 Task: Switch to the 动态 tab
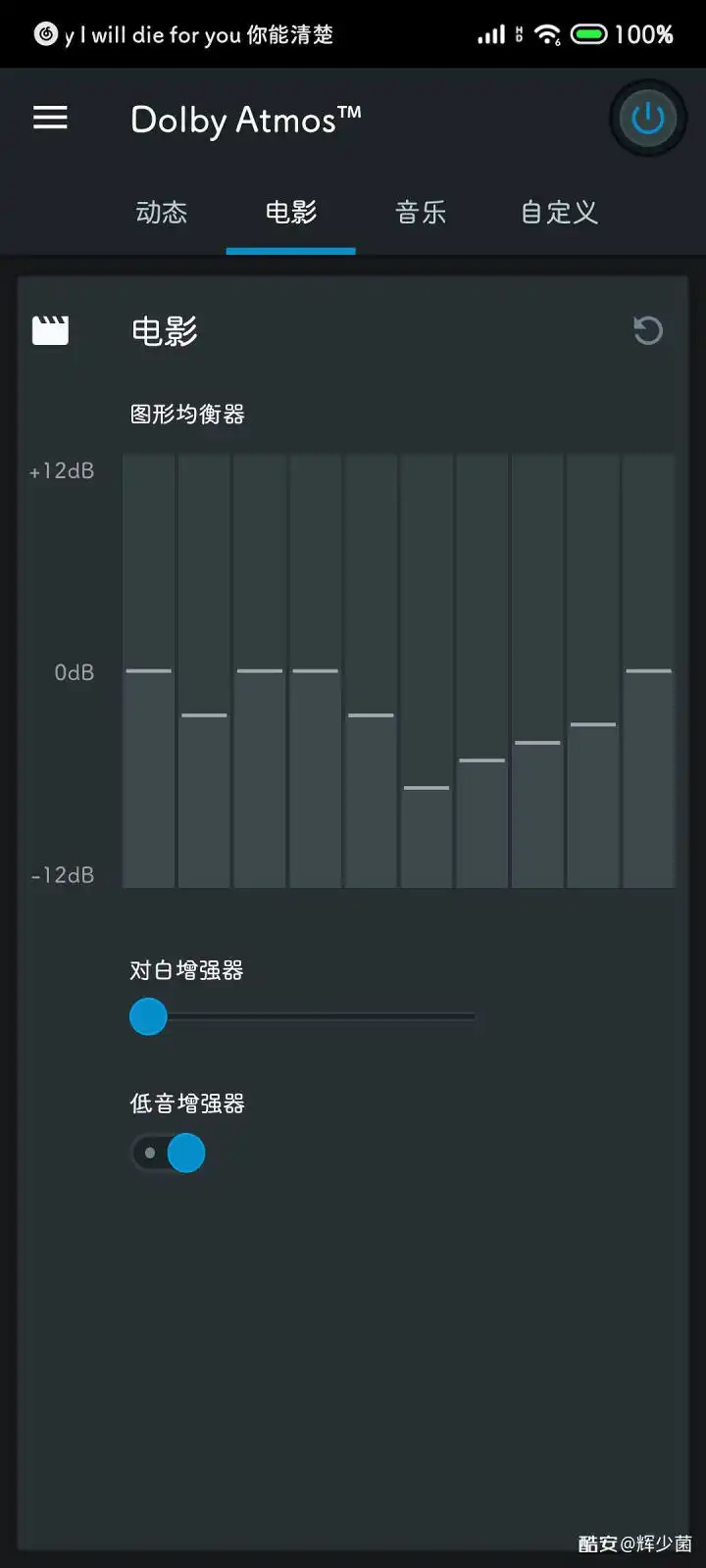[x=162, y=213]
